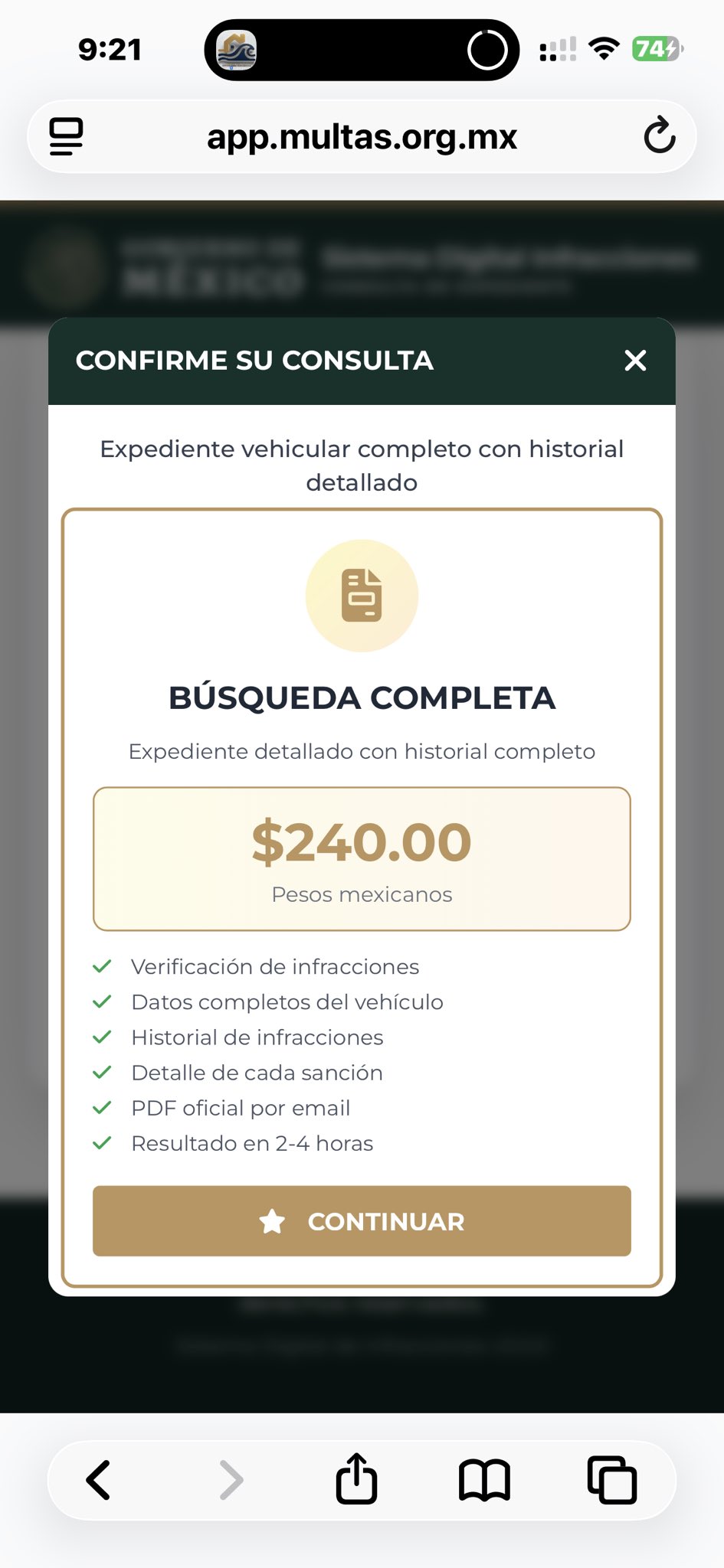The height and width of the screenshot is (1568, 724).
Task: Open Safari bookmarks
Action: tap(484, 1479)
